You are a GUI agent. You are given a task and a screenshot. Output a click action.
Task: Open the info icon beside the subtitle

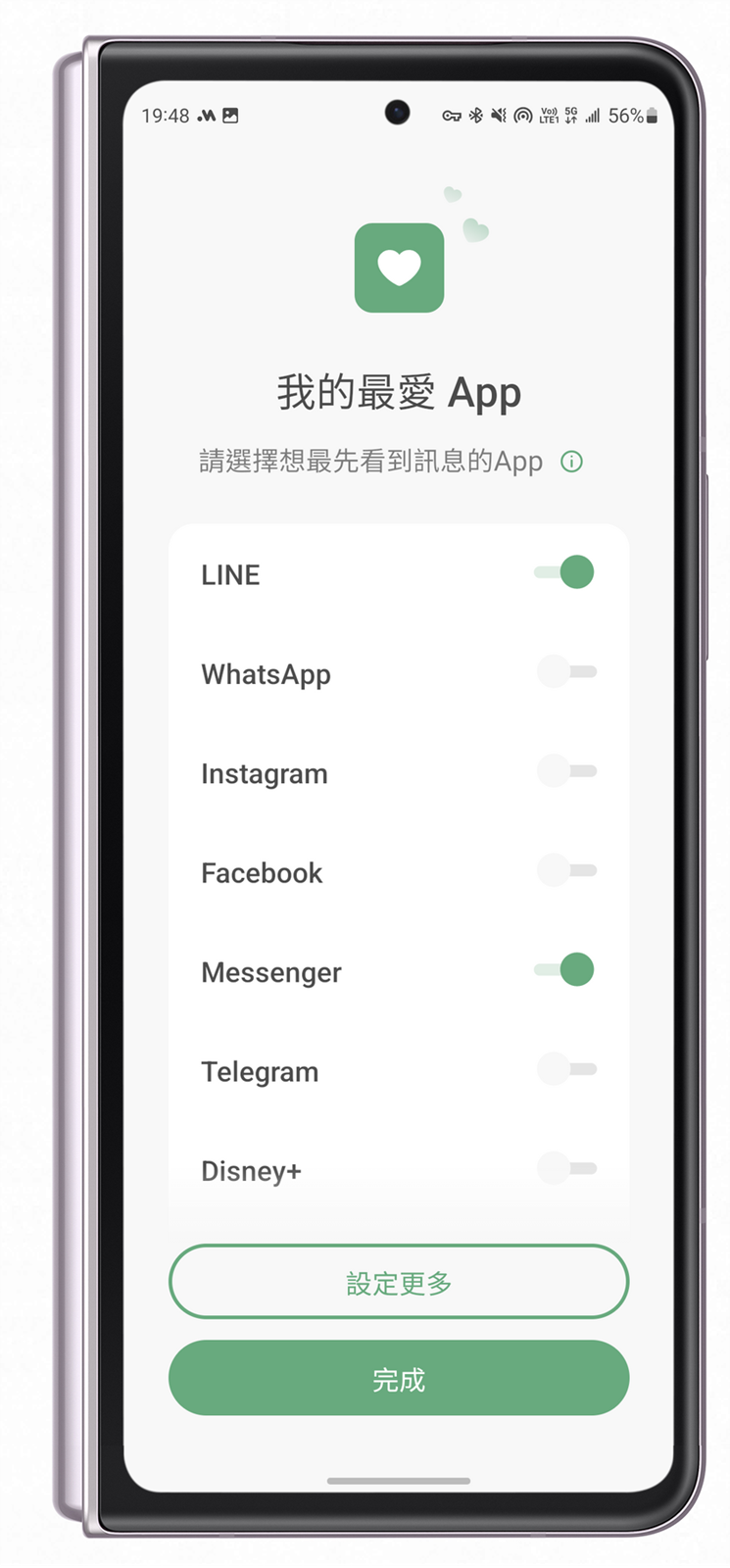pos(571,462)
